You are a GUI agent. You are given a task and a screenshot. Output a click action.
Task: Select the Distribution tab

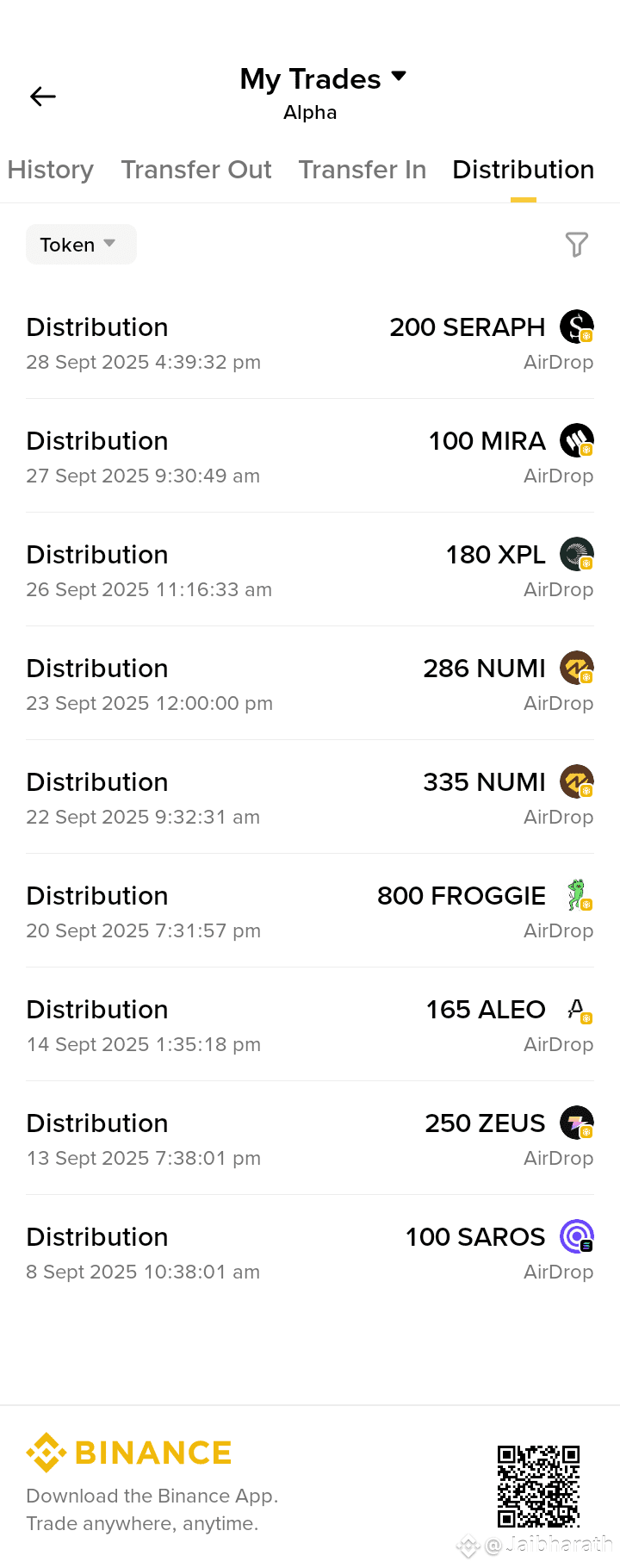click(x=524, y=170)
